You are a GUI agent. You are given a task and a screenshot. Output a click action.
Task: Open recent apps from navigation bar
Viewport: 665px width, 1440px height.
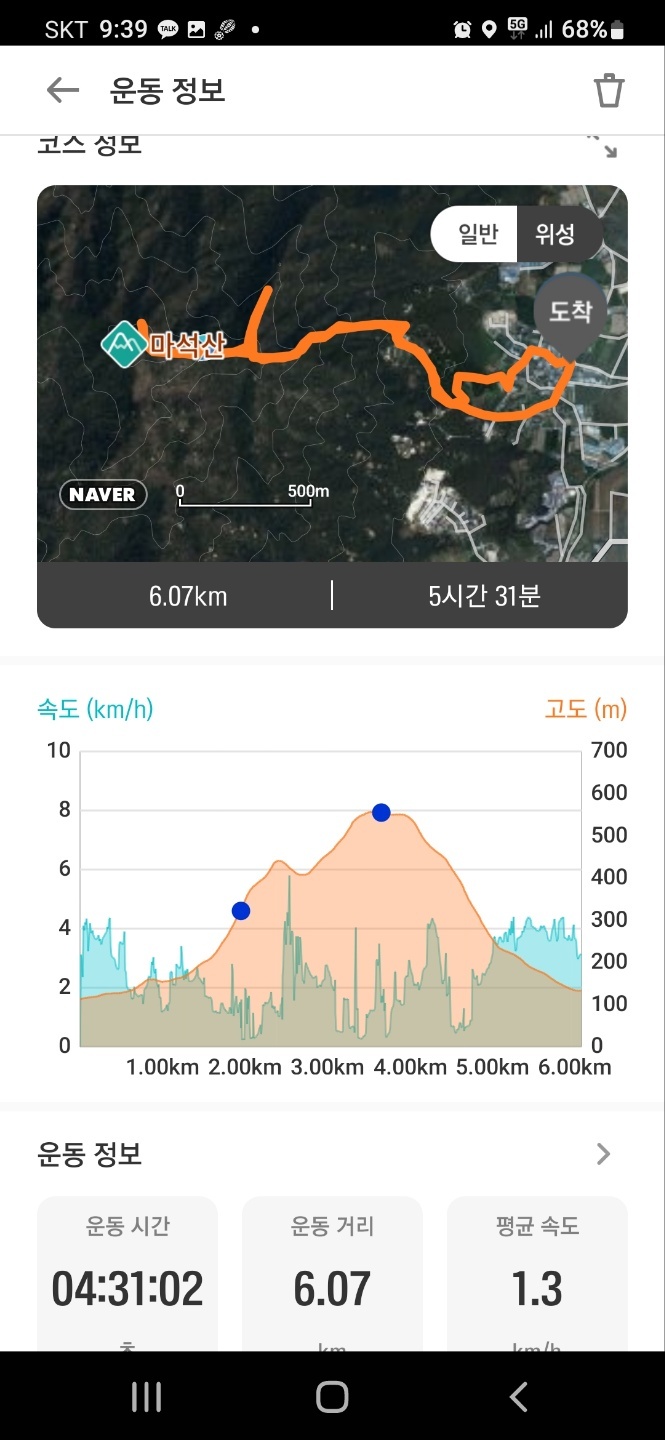(x=146, y=1397)
